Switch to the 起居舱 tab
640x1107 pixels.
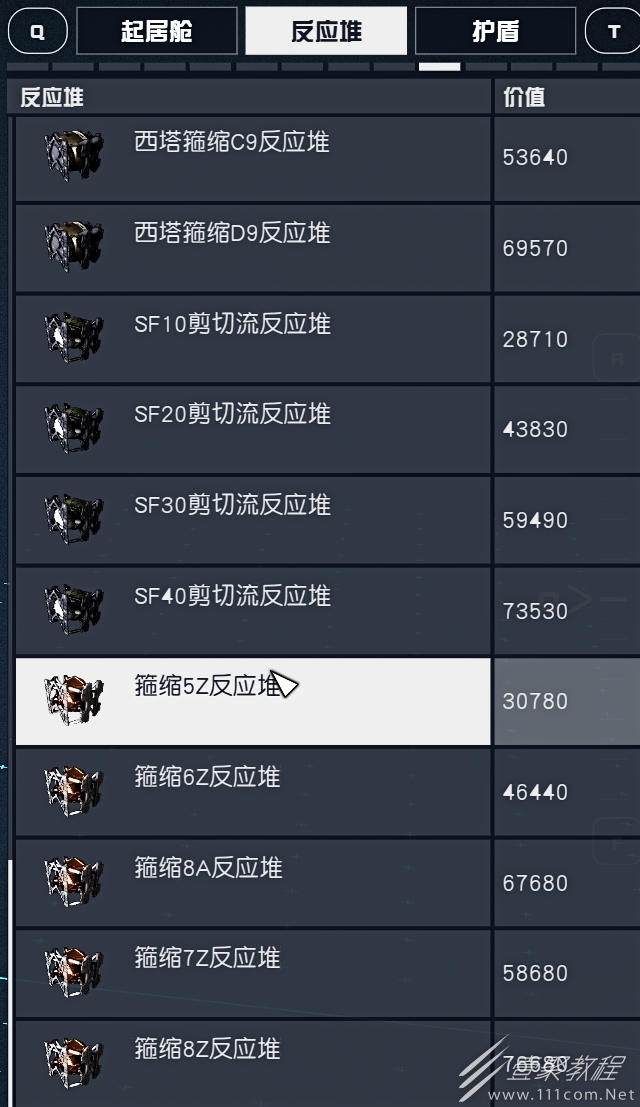click(x=157, y=31)
